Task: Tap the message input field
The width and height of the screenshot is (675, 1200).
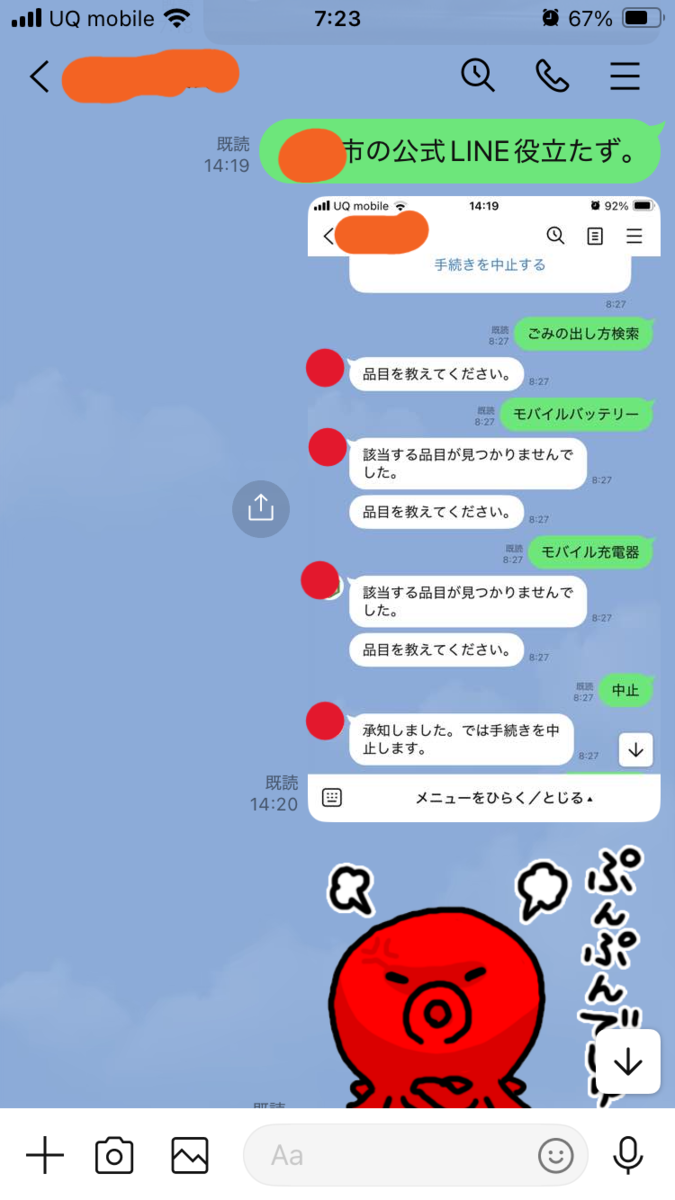Action: (x=388, y=1156)
